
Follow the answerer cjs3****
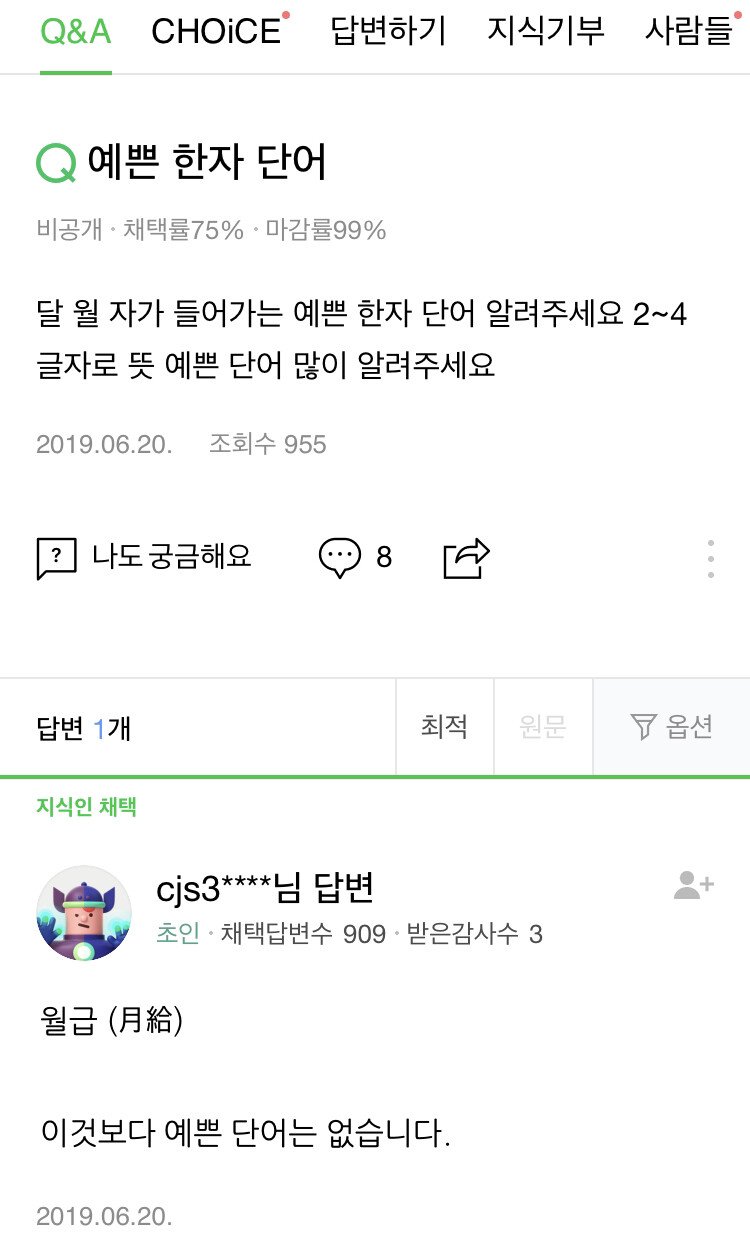[x=694, y=885]
